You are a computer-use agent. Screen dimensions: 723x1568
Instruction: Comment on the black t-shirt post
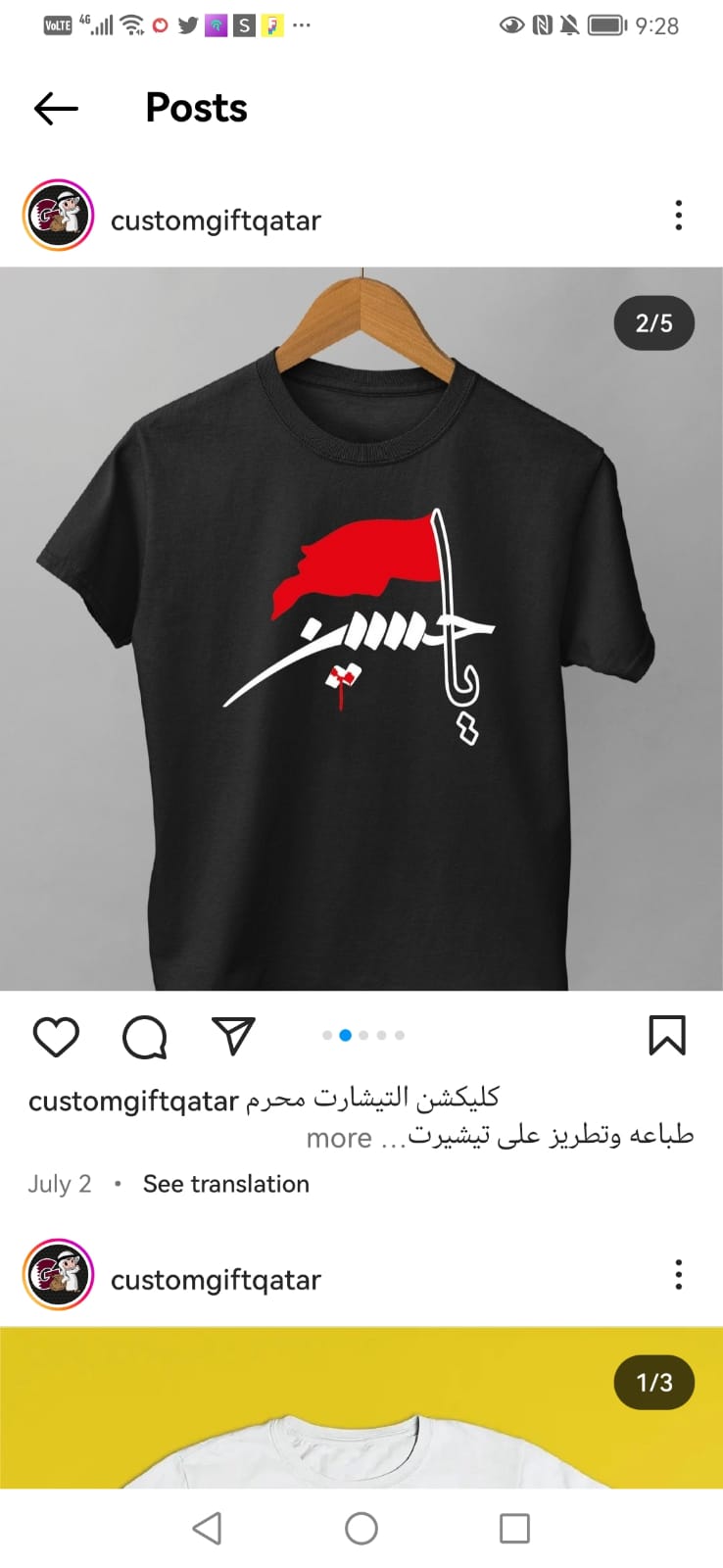coord(145,1037)
